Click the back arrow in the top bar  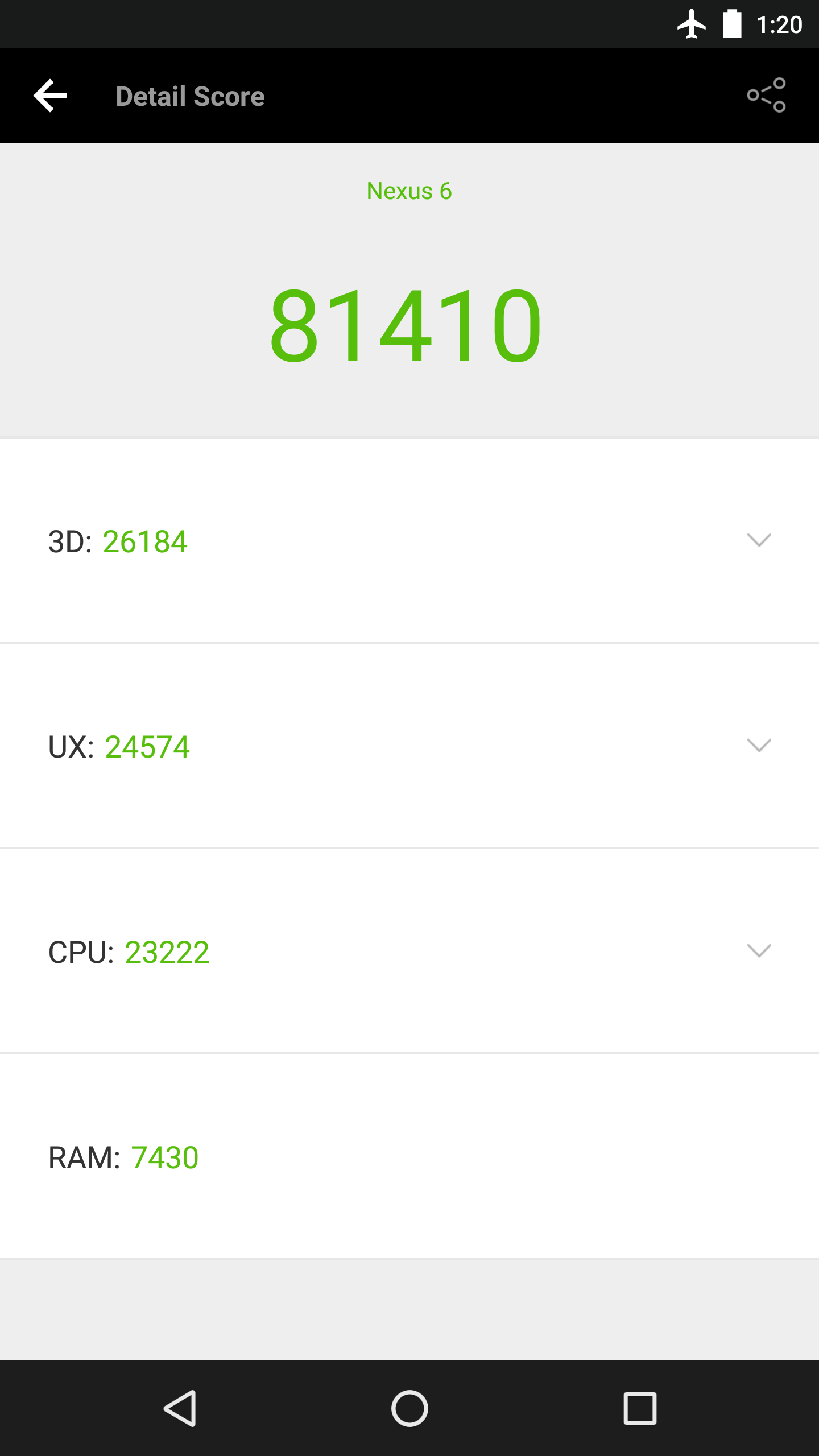click(x=49, y=96)
